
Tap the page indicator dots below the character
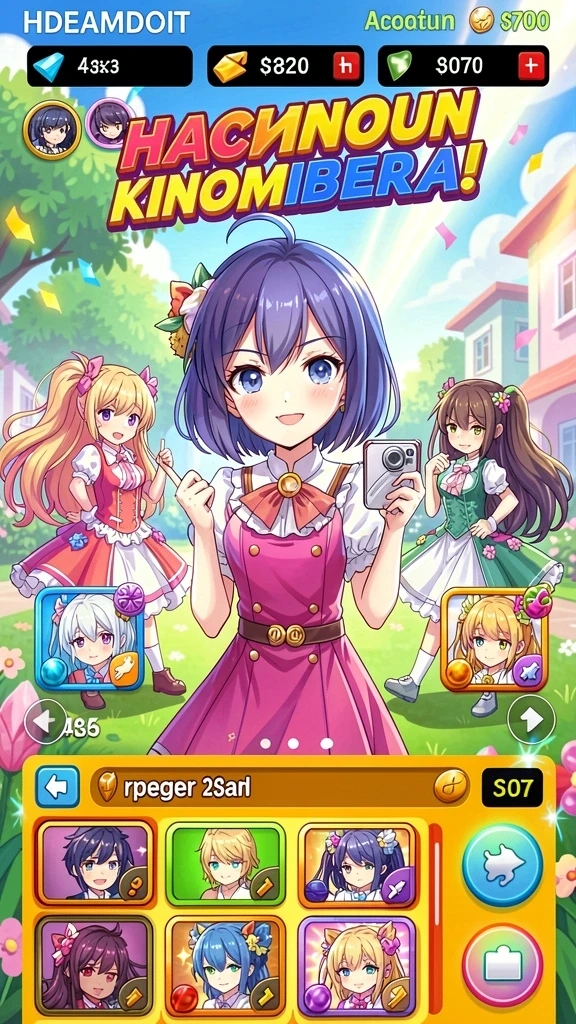pos(294,743)
